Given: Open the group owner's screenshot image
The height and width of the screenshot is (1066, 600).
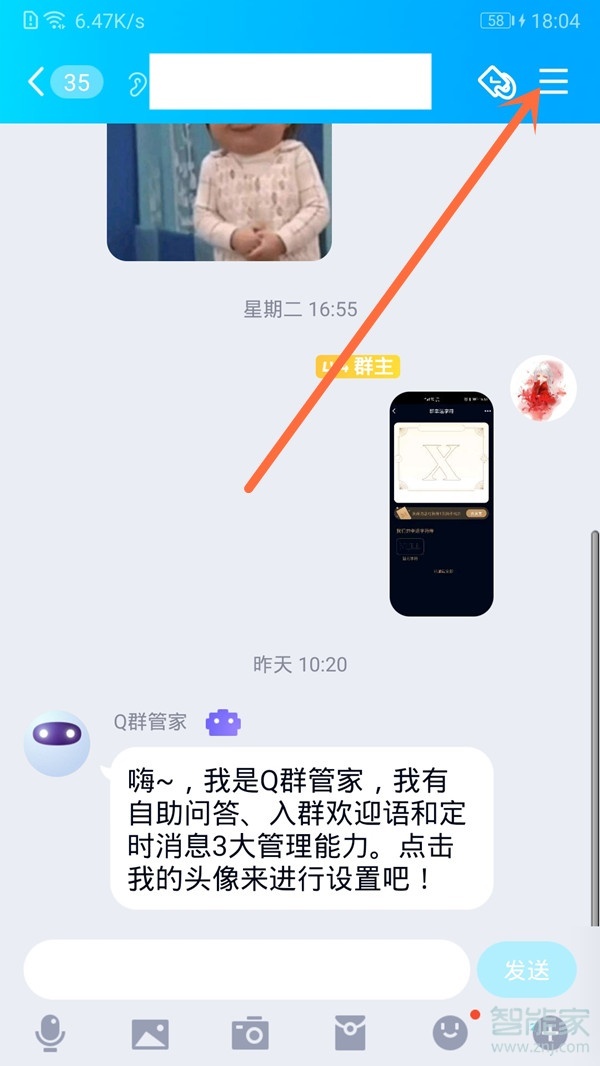Looking at the screenshot, I should click(441, 503).
